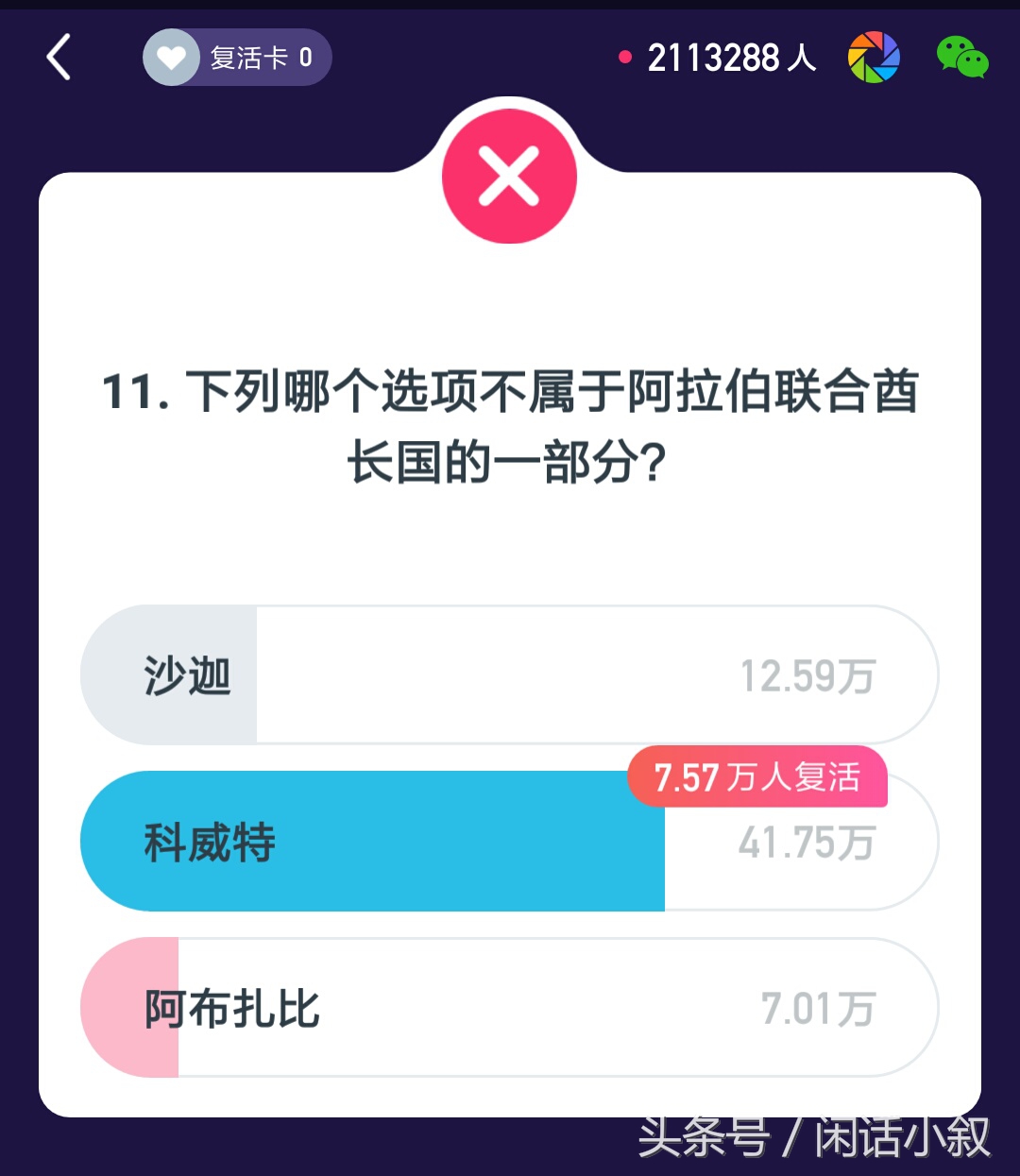Tap the 12.59万 vote count on 沙迦
Viewport: 1020px width, 1176px height.
pyautogui.click(x=808, y=674)
